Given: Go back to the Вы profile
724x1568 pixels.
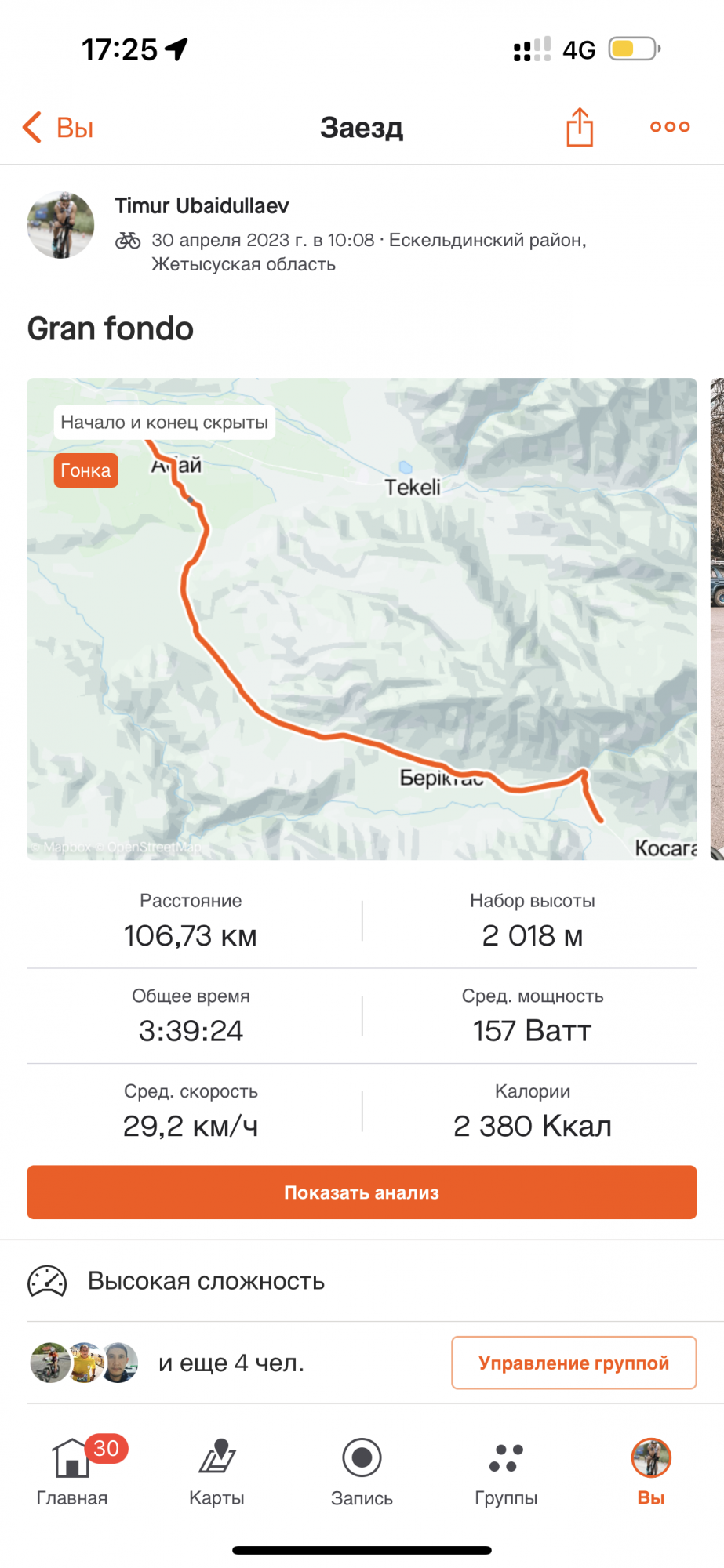Looking at the screenshot, I should [58, 128].
